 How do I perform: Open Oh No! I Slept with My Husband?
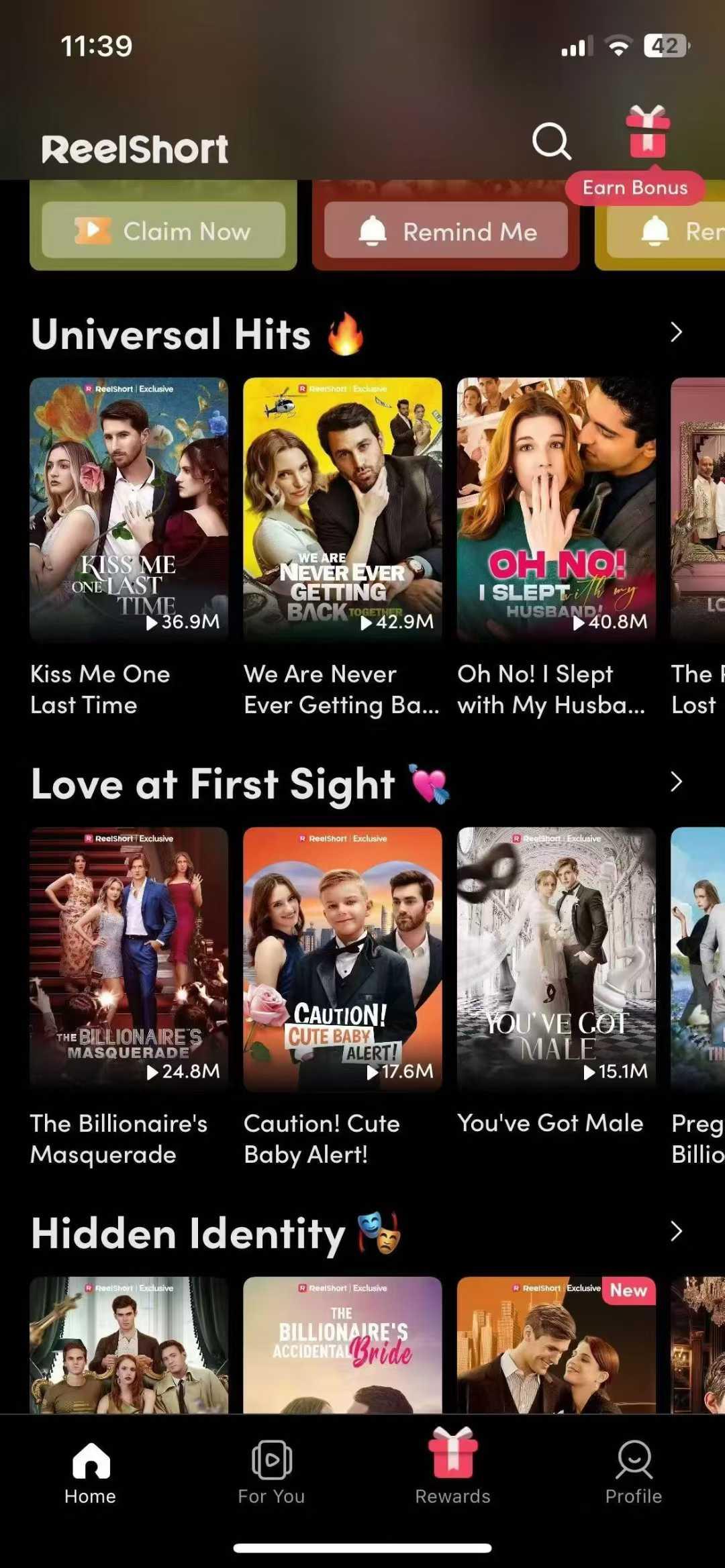[x=556, y=510]
